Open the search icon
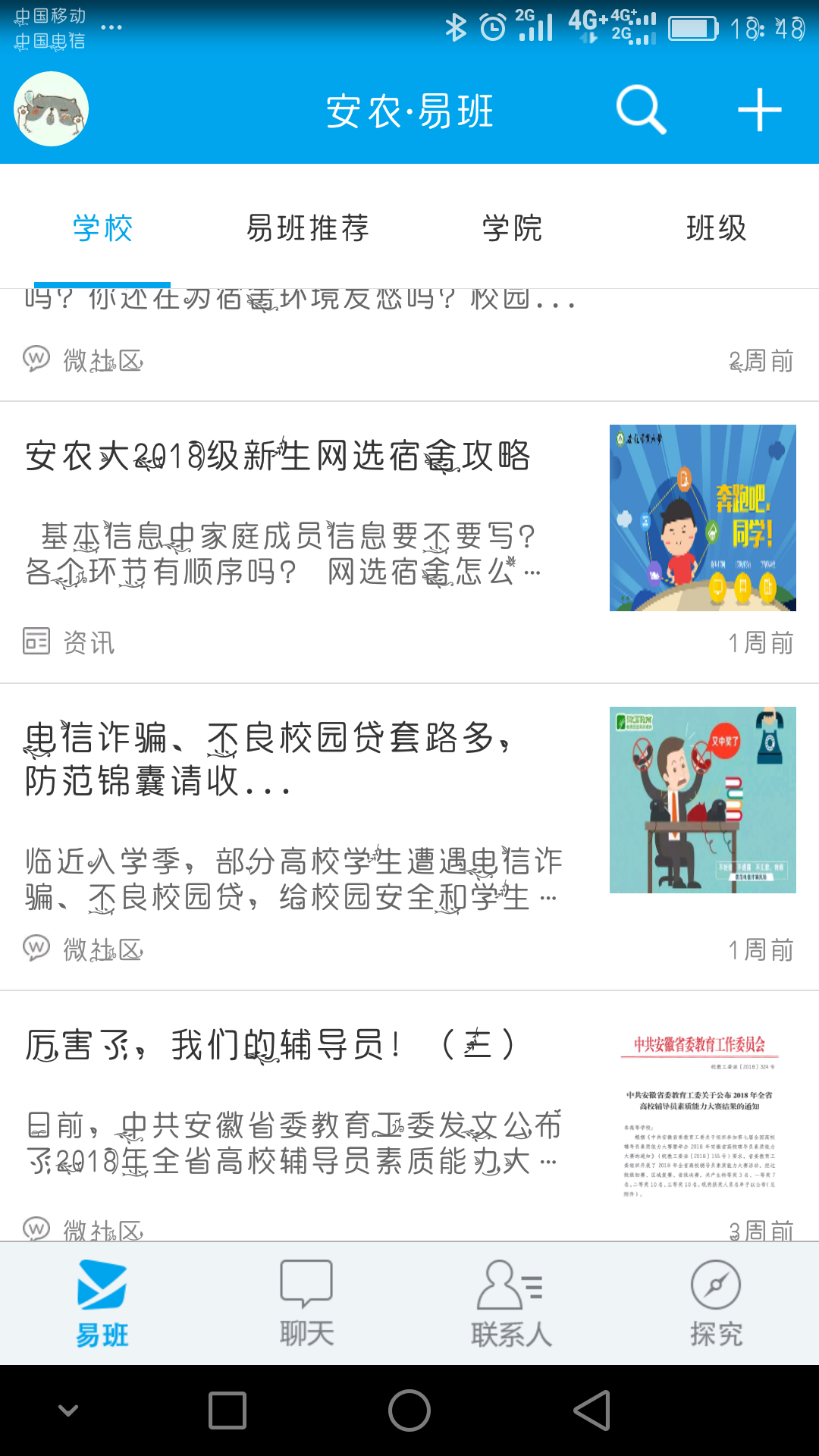819x1456 pixels. (641, 111)
